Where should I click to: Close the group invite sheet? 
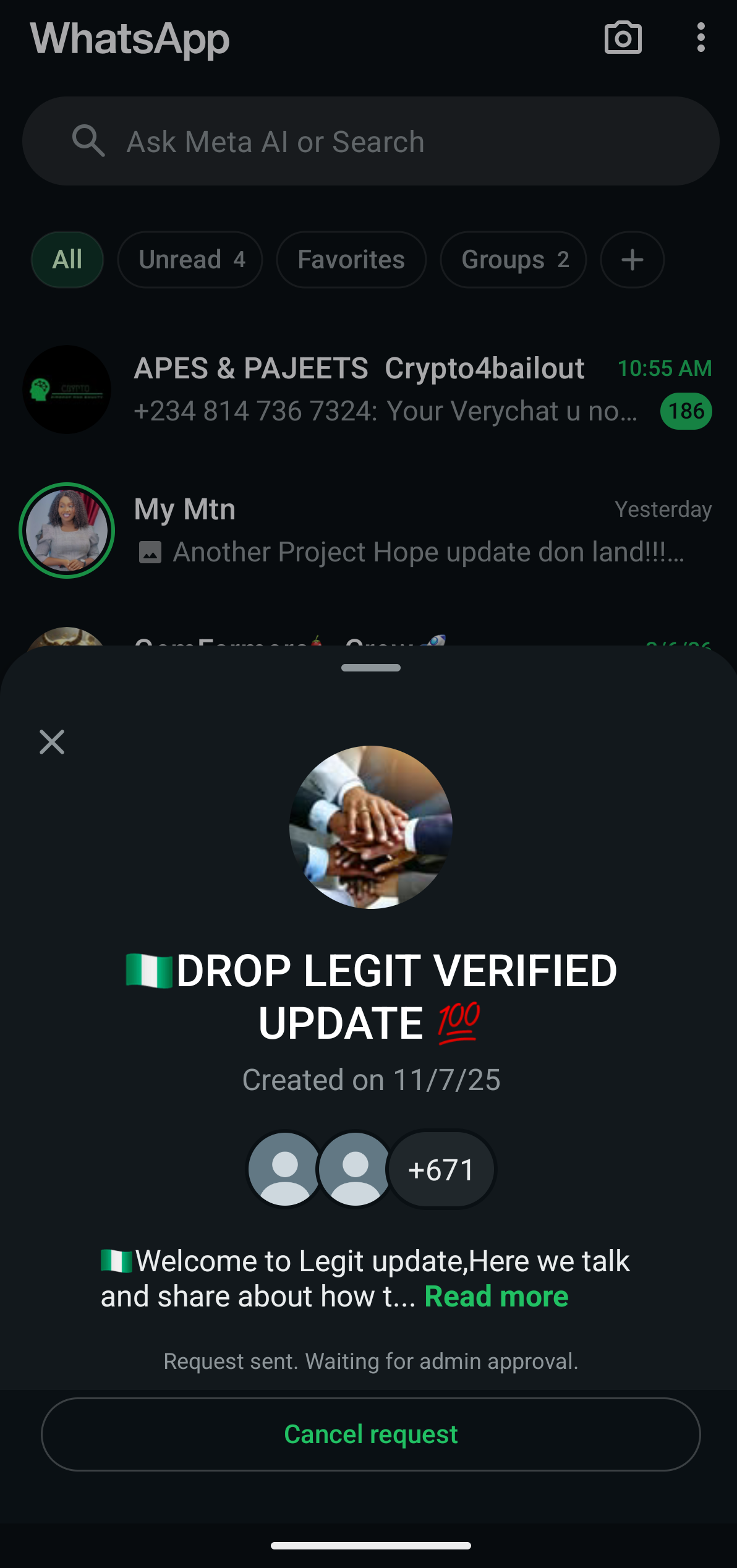[x=52, y=742]
